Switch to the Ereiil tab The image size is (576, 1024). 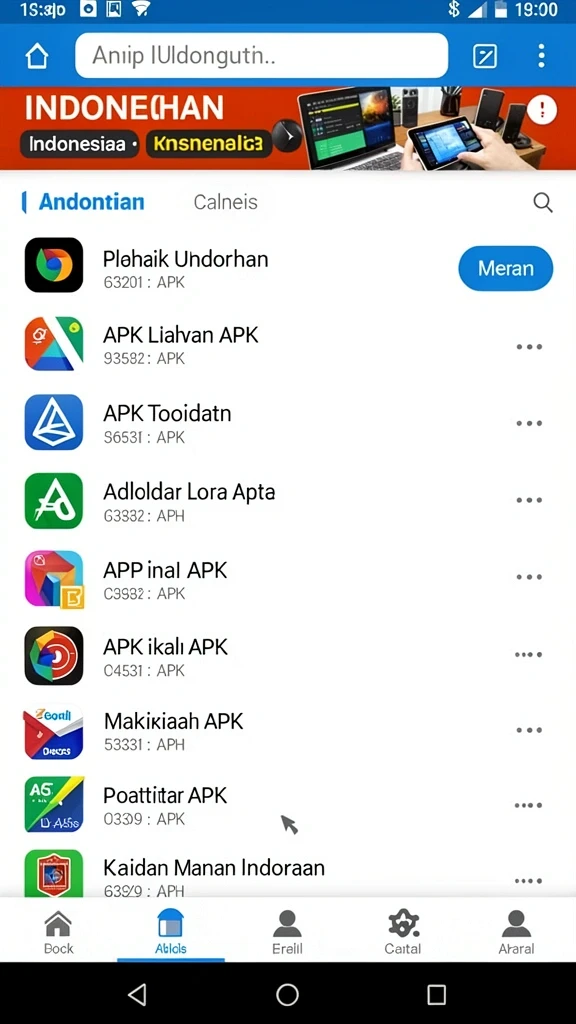287,933
